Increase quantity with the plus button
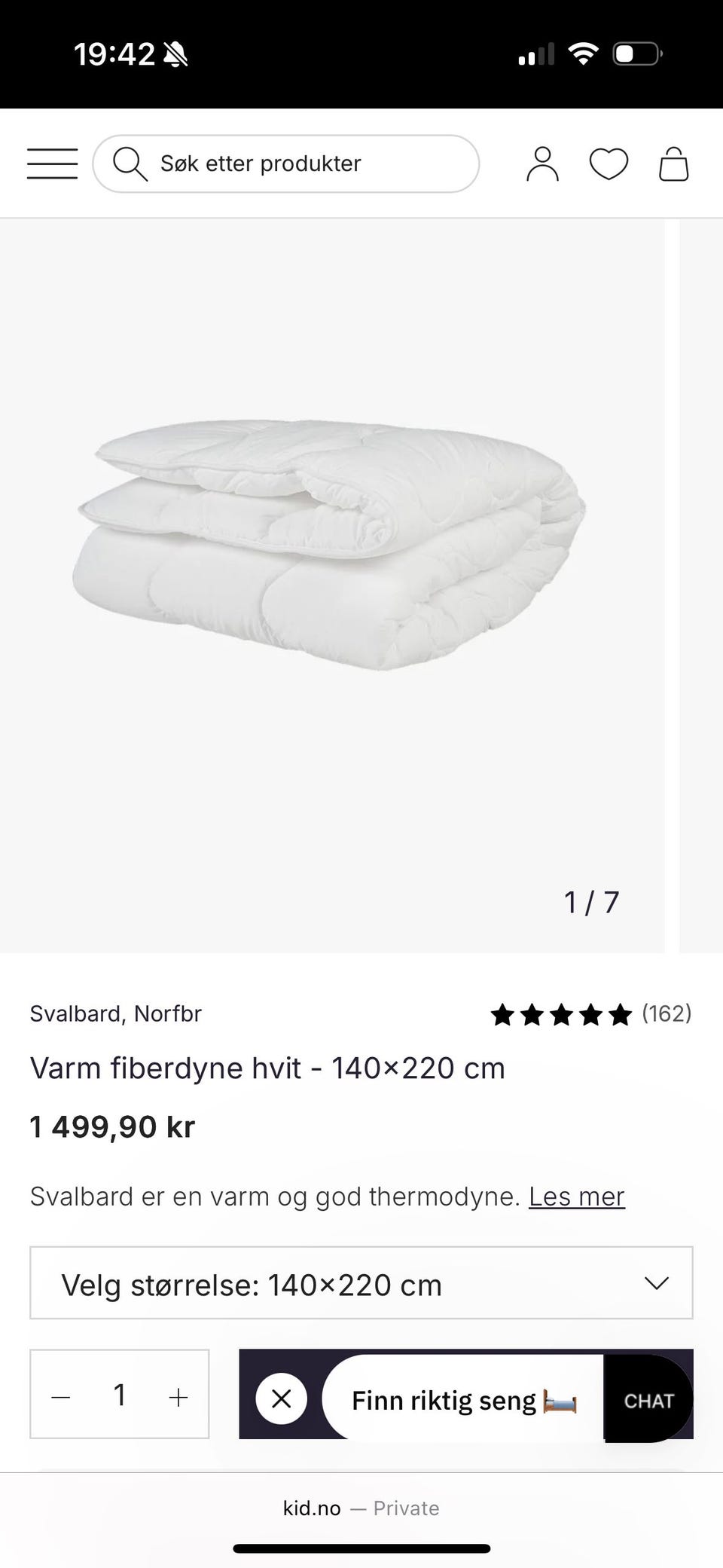Image resolution: width=723 pixels, height=1568 pixels. (178, 1398)
